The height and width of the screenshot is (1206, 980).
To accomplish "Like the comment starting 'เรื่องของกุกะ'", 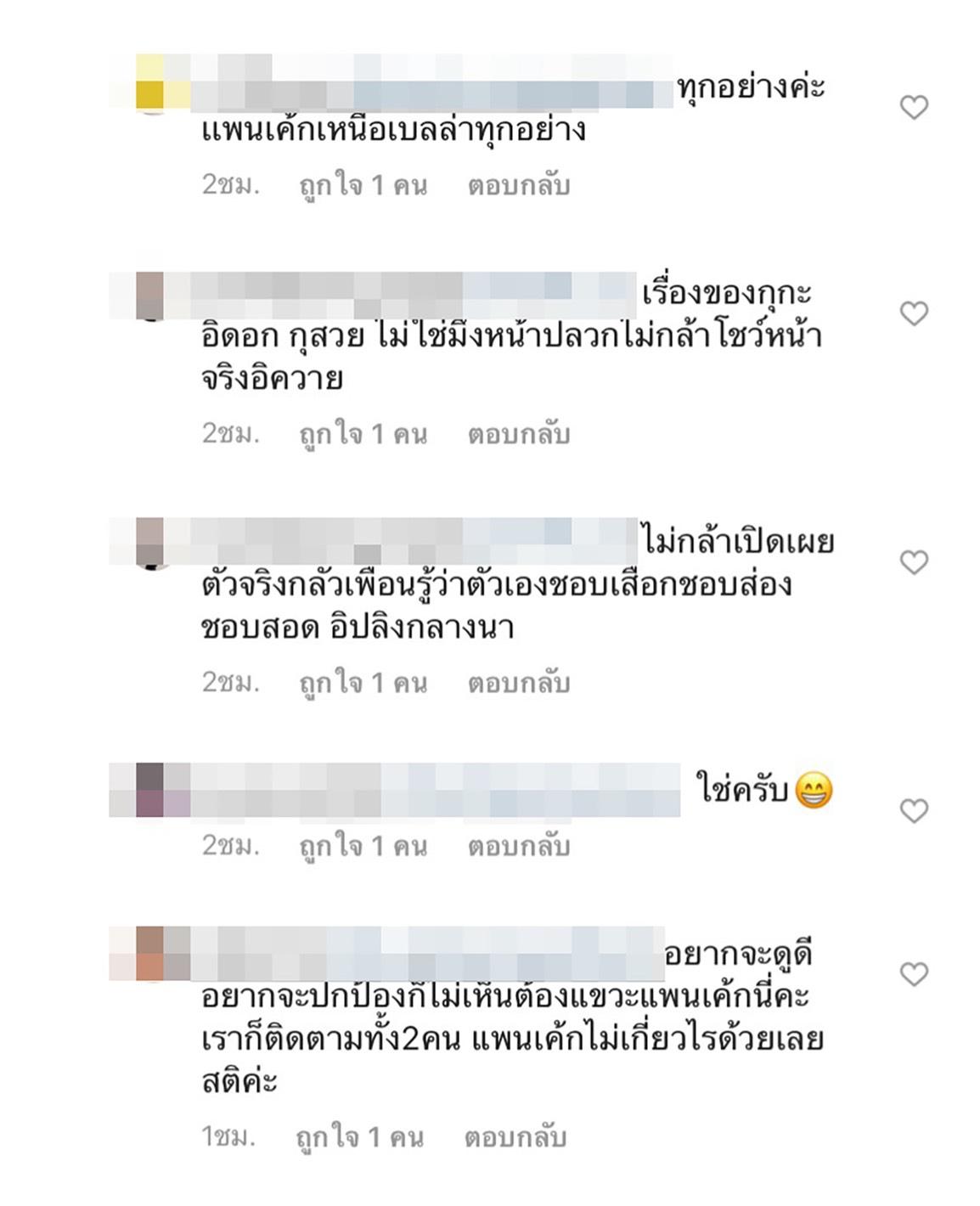I will [x=914, y=313].
